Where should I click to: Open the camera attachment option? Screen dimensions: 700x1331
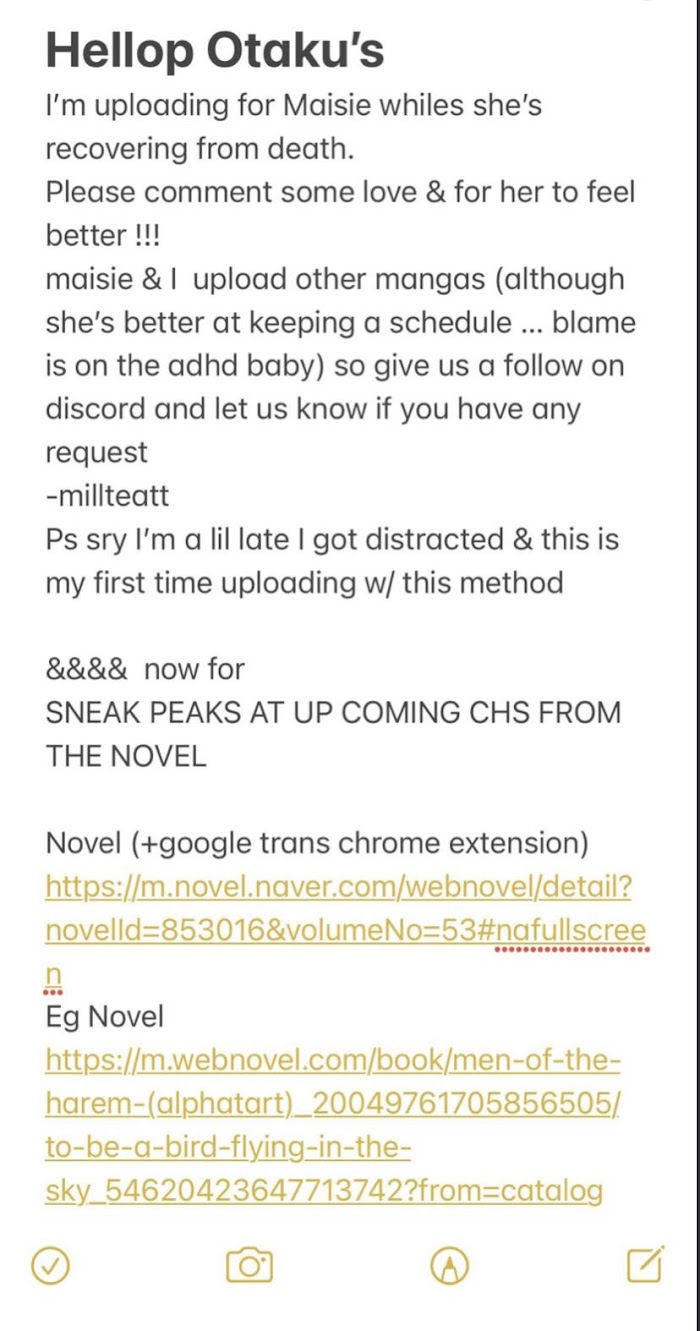click(250, 1267)
